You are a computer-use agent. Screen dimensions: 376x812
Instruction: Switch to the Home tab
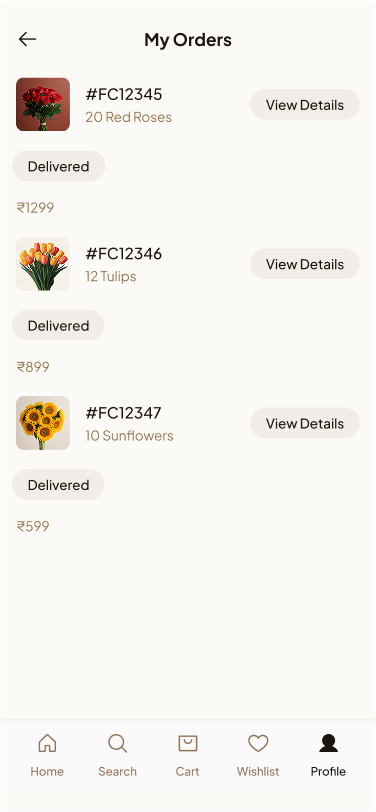click(47, 755)
